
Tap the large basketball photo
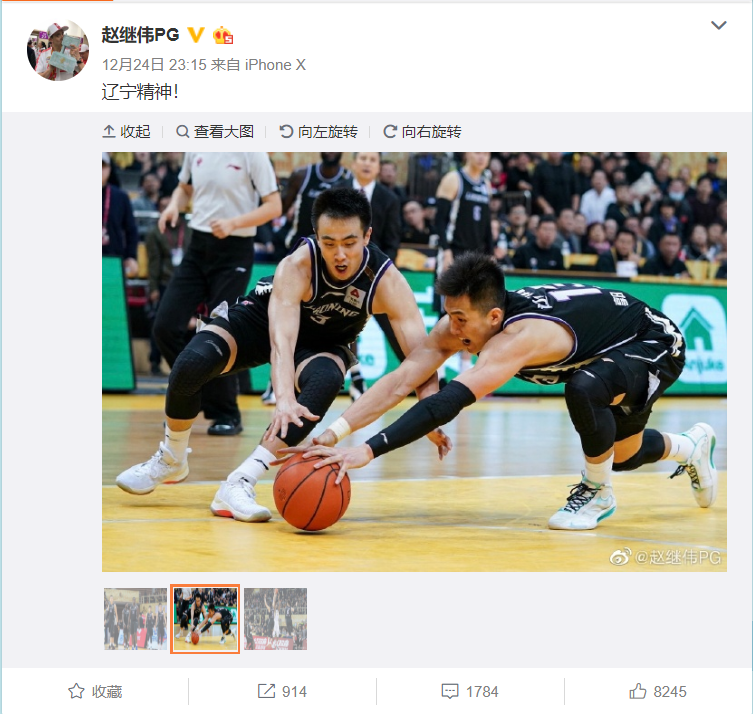click(414, 360)
